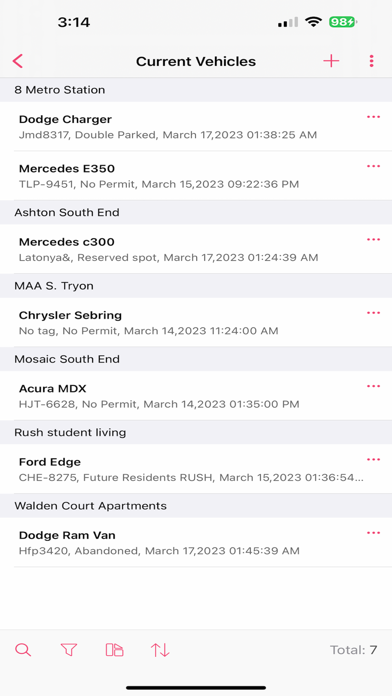Image resolution: width=392 pixels, height=696 pixels.
Task: Open the Mercedes E350 entry
Action: [196, 176]
